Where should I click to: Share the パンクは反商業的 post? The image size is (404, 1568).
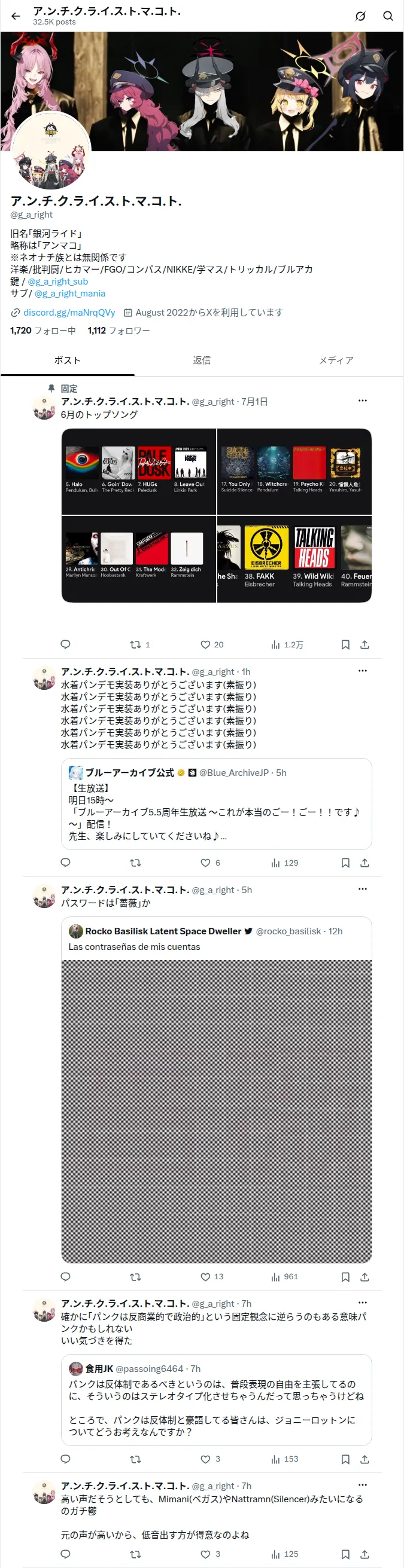[364, 1459]
